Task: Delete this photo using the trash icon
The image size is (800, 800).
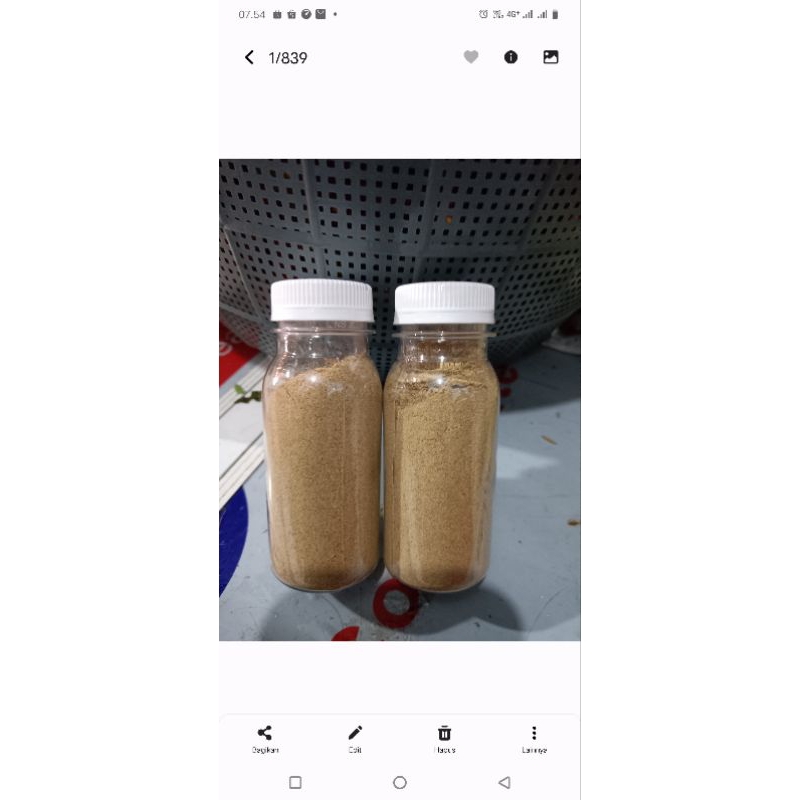Action: tap(445, 738)
